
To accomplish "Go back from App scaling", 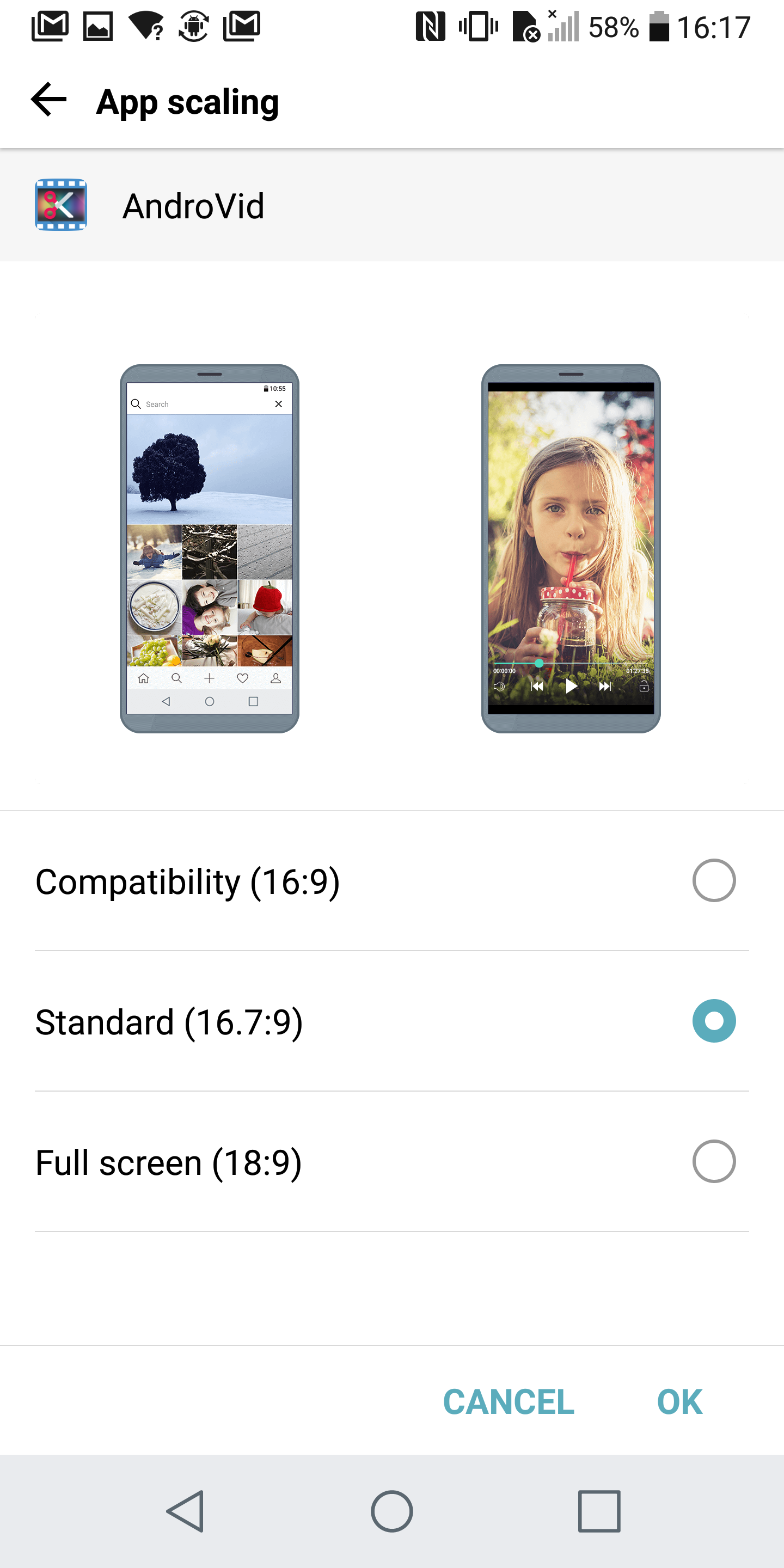I will 48,100.
